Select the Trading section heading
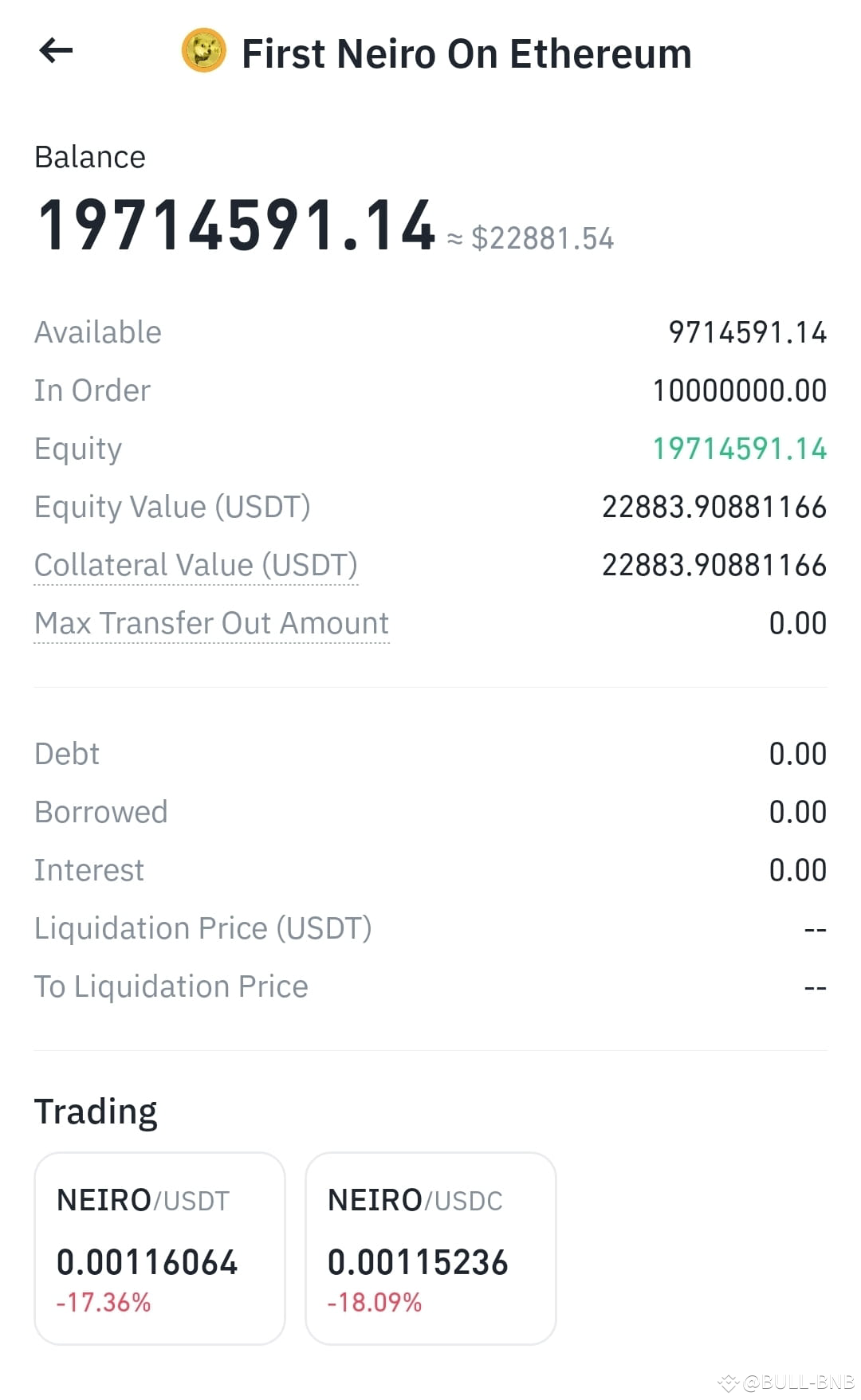 click(x=95, y=1109)
